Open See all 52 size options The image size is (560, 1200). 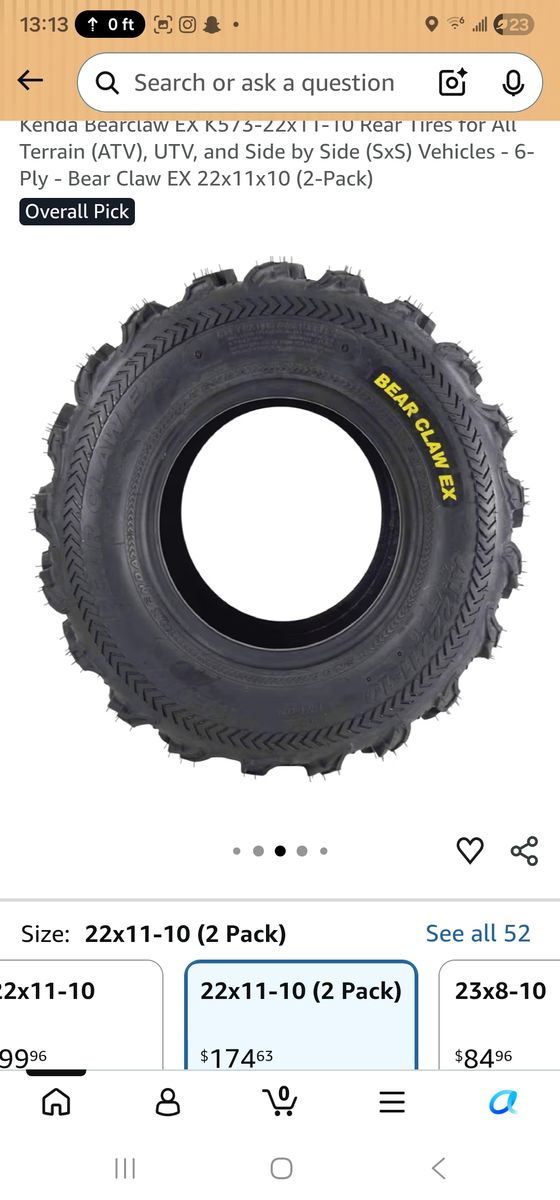(478, 933)
